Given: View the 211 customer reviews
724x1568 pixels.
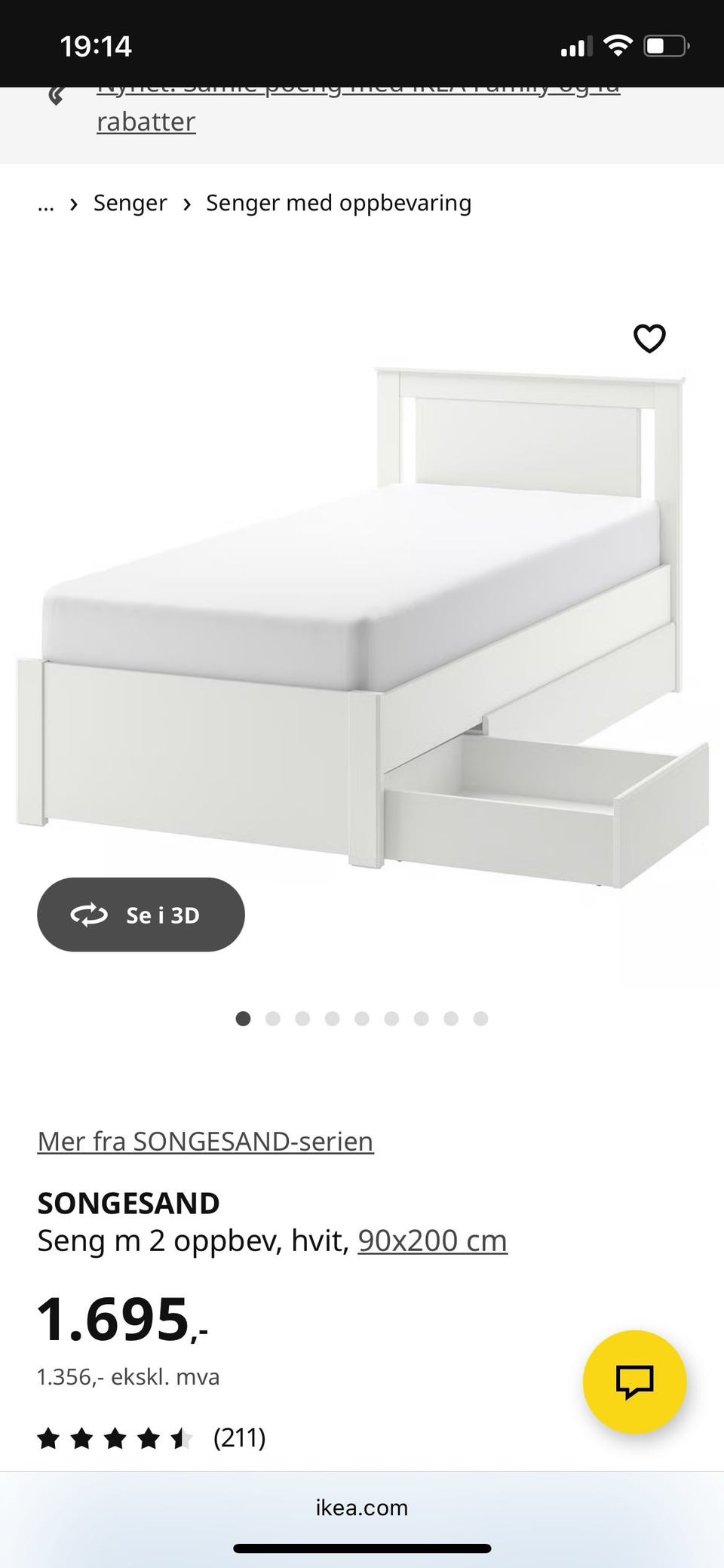Looking at the screenshot, I should (x=239, y=1438).
